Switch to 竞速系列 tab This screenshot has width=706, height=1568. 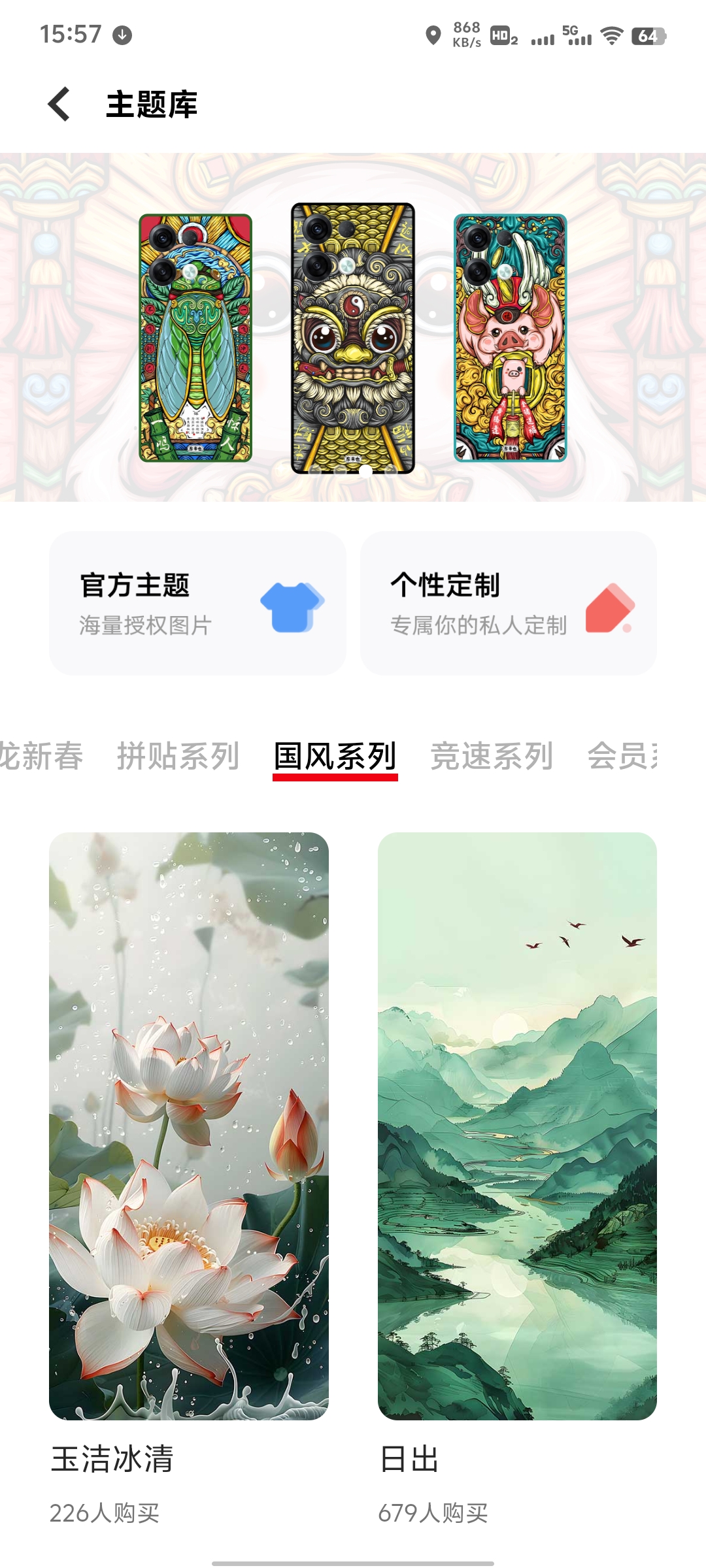[492, 757]
